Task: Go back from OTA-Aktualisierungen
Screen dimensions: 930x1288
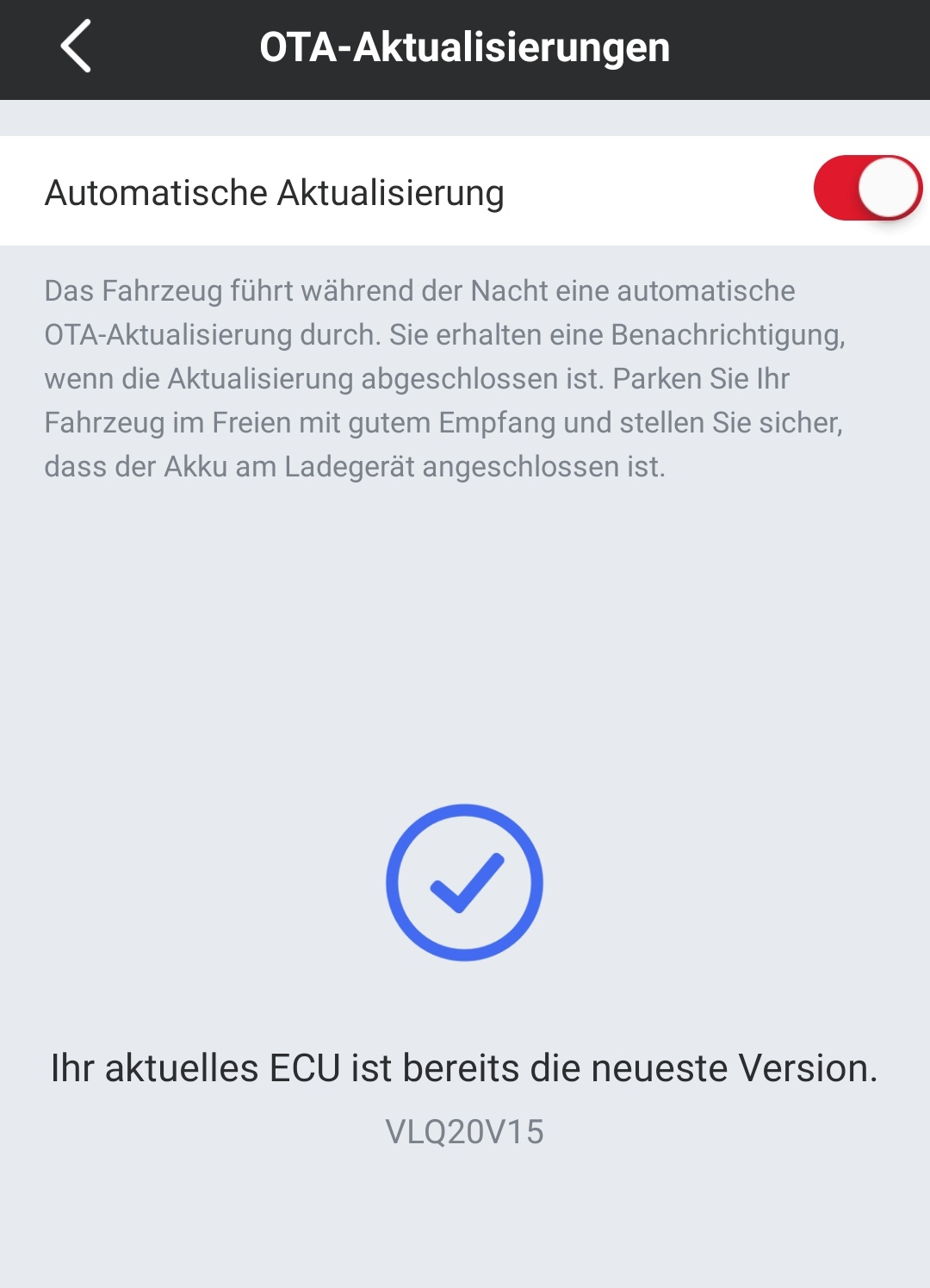Action: click(x=76, y=47)
